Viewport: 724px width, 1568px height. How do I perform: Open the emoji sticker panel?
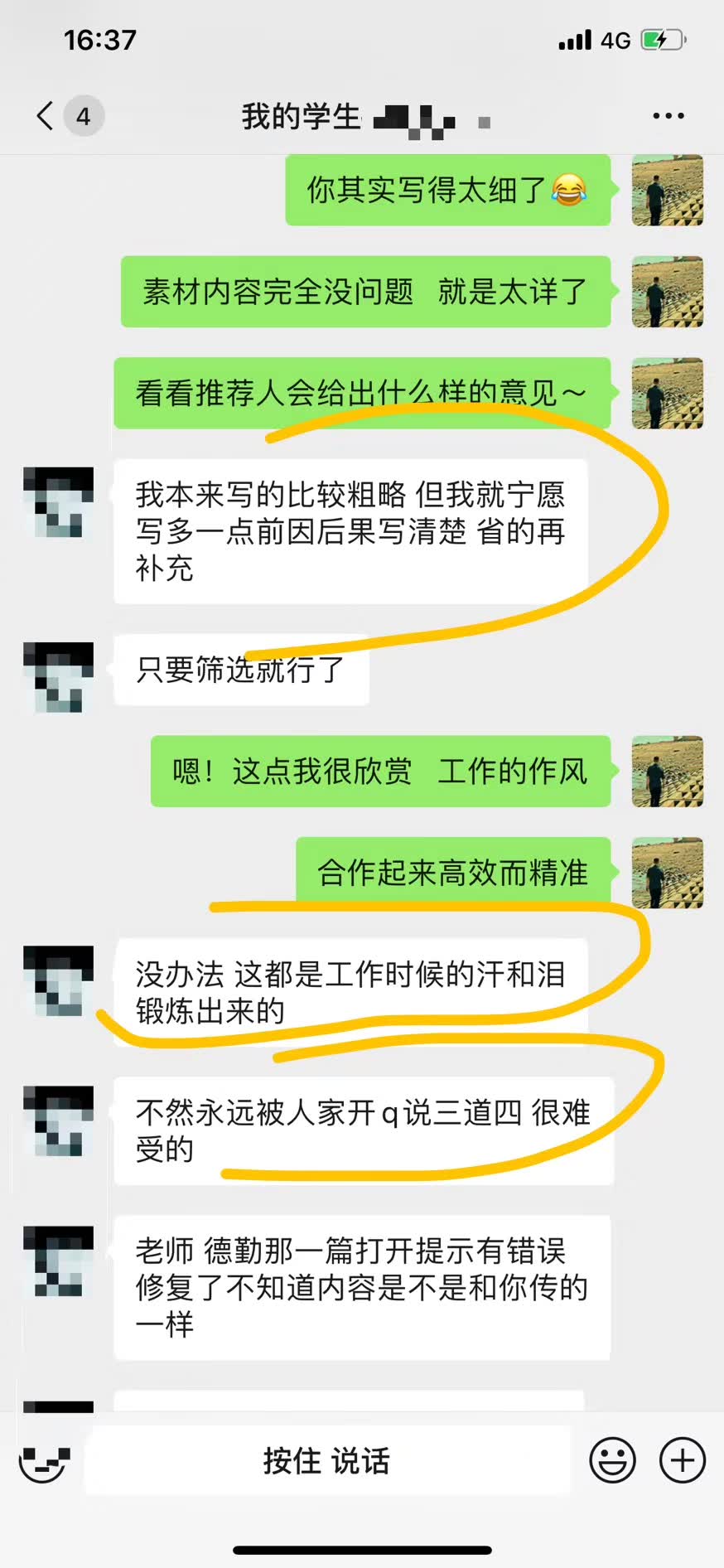(612, 1461)
